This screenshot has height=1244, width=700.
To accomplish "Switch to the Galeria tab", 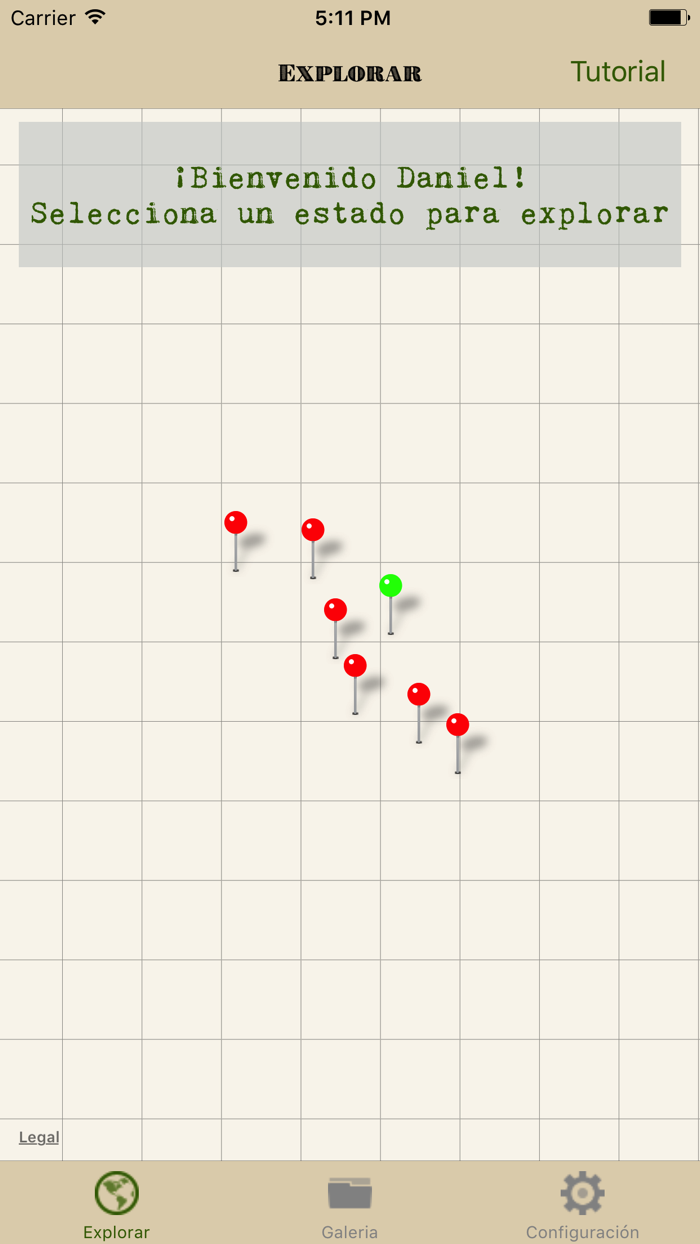I will click(350, 1204).
